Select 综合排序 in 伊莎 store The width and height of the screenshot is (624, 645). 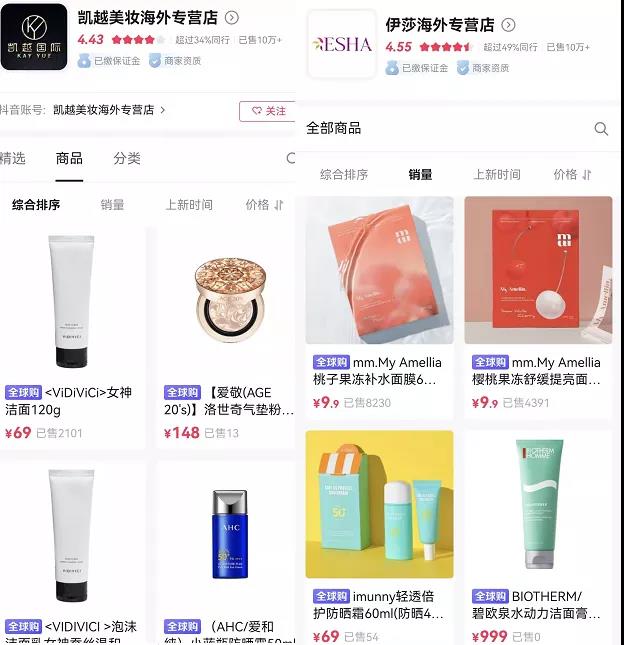tap(344, 174)
